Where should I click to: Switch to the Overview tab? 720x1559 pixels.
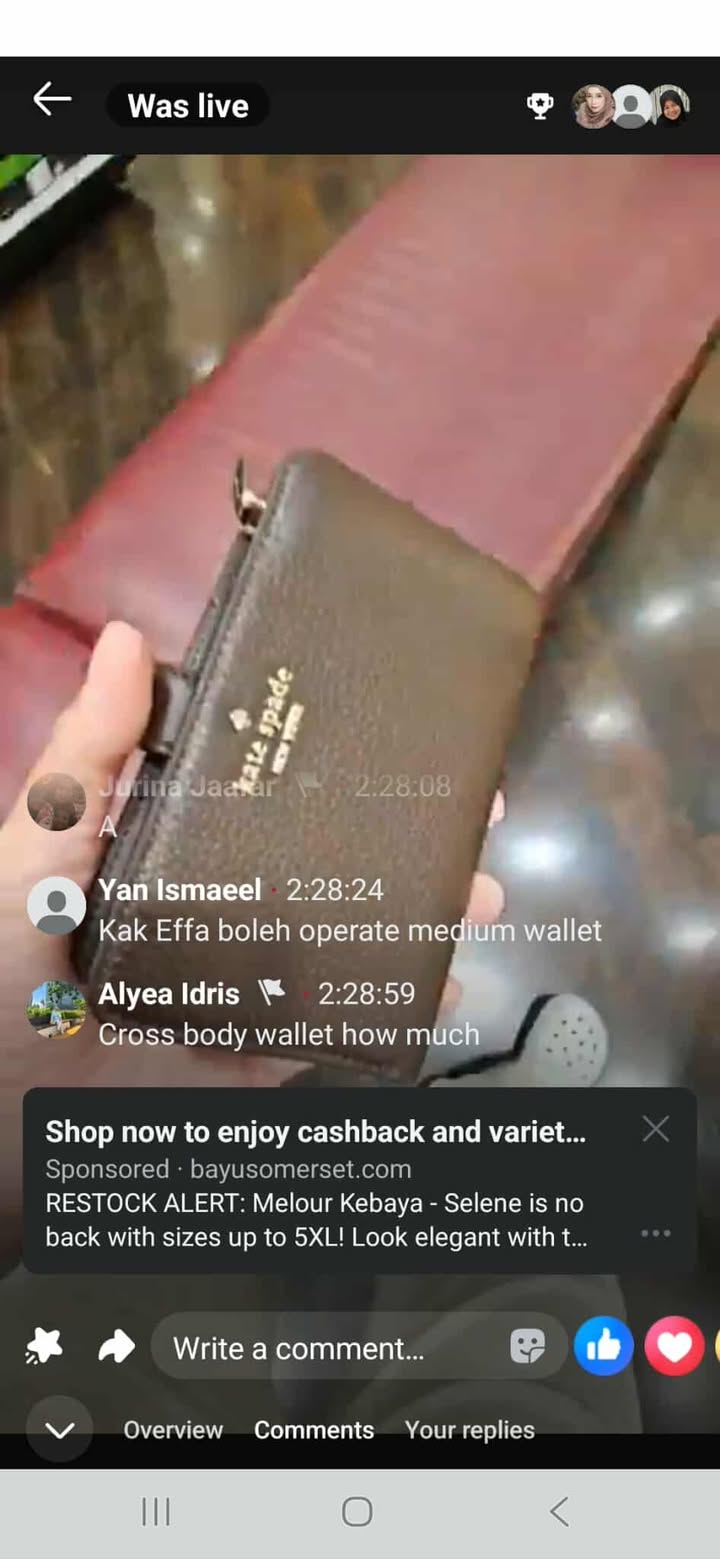(x=173, y=1430)
